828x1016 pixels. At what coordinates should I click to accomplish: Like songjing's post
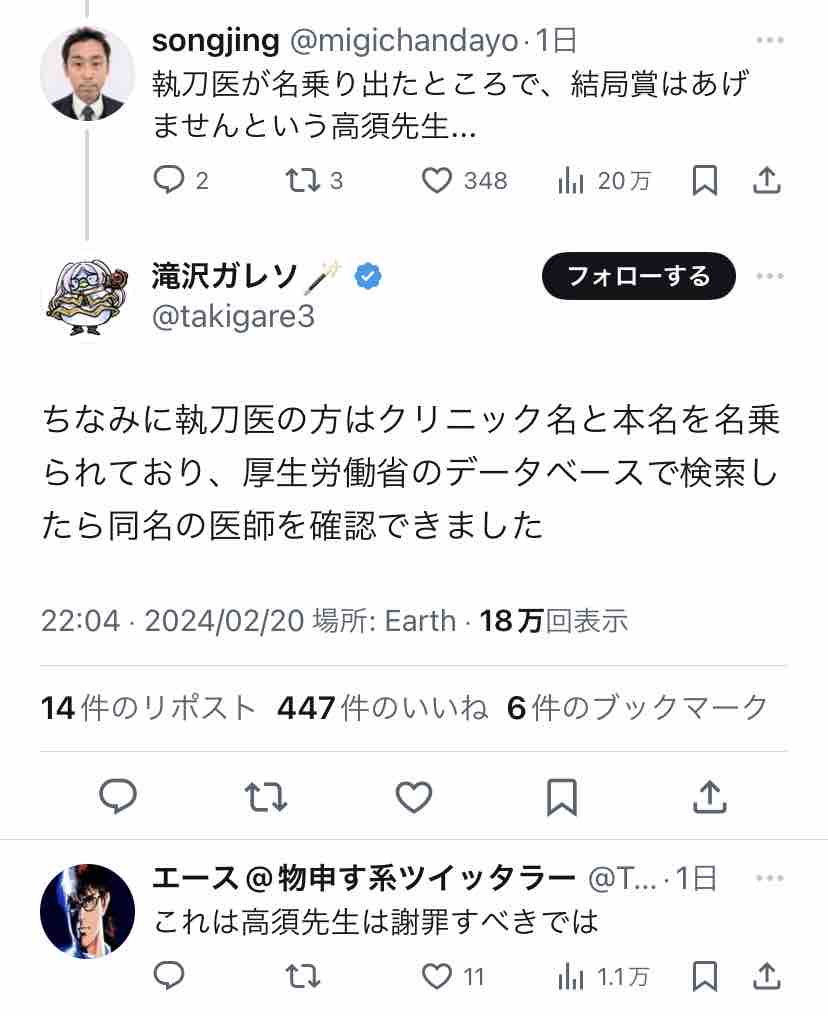[x=437, y=180]
